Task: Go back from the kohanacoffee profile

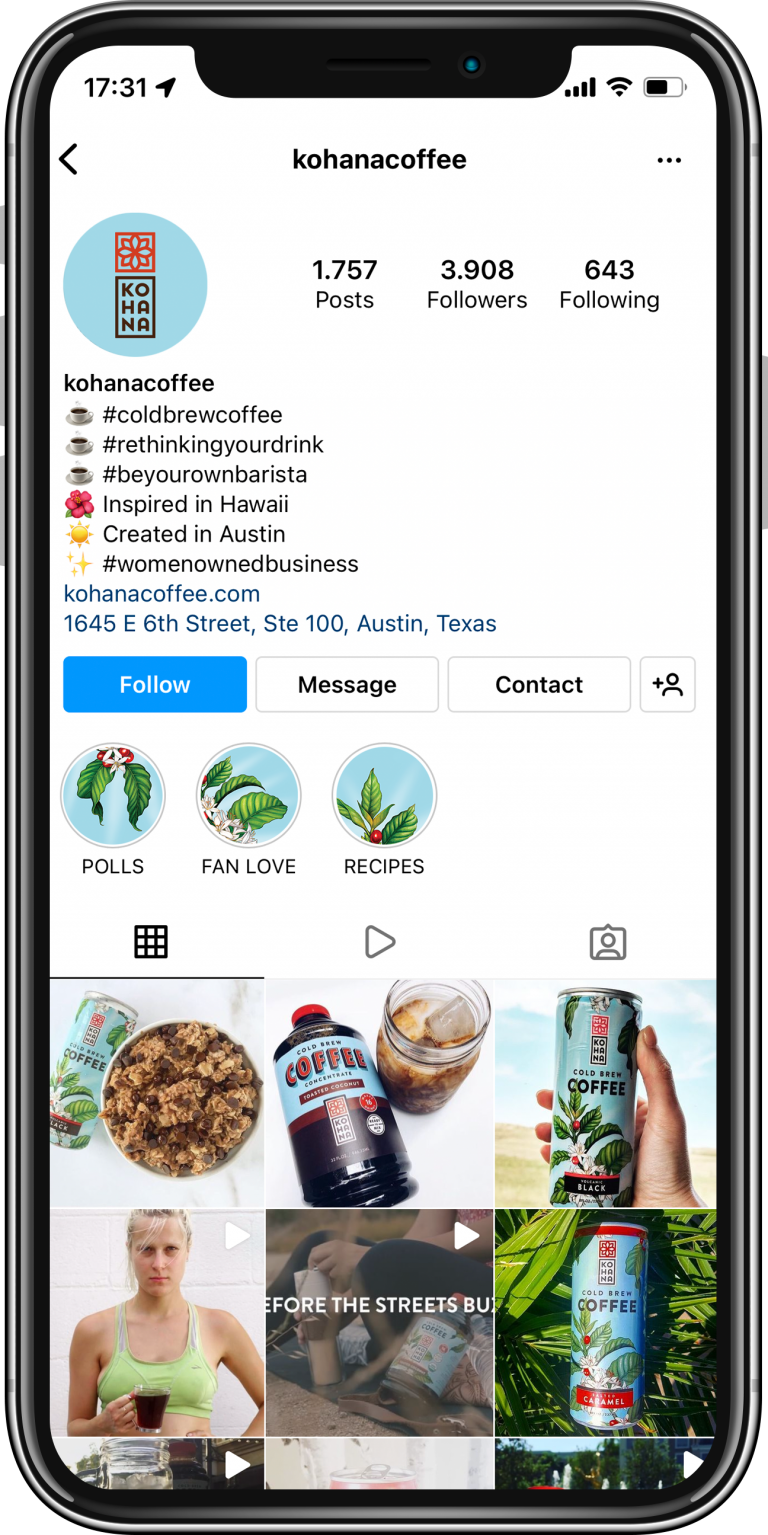Action: point(69,160)
